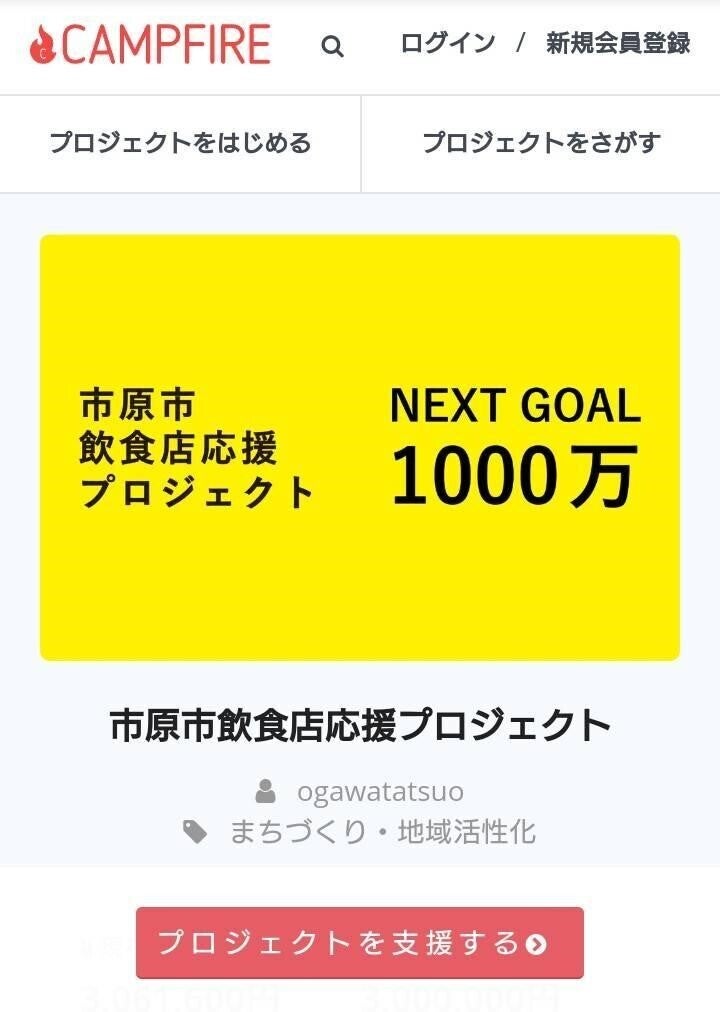Open 新規会員登録 sign-up page
This screenshot has height=1012, width=720.
coord(618,44)
